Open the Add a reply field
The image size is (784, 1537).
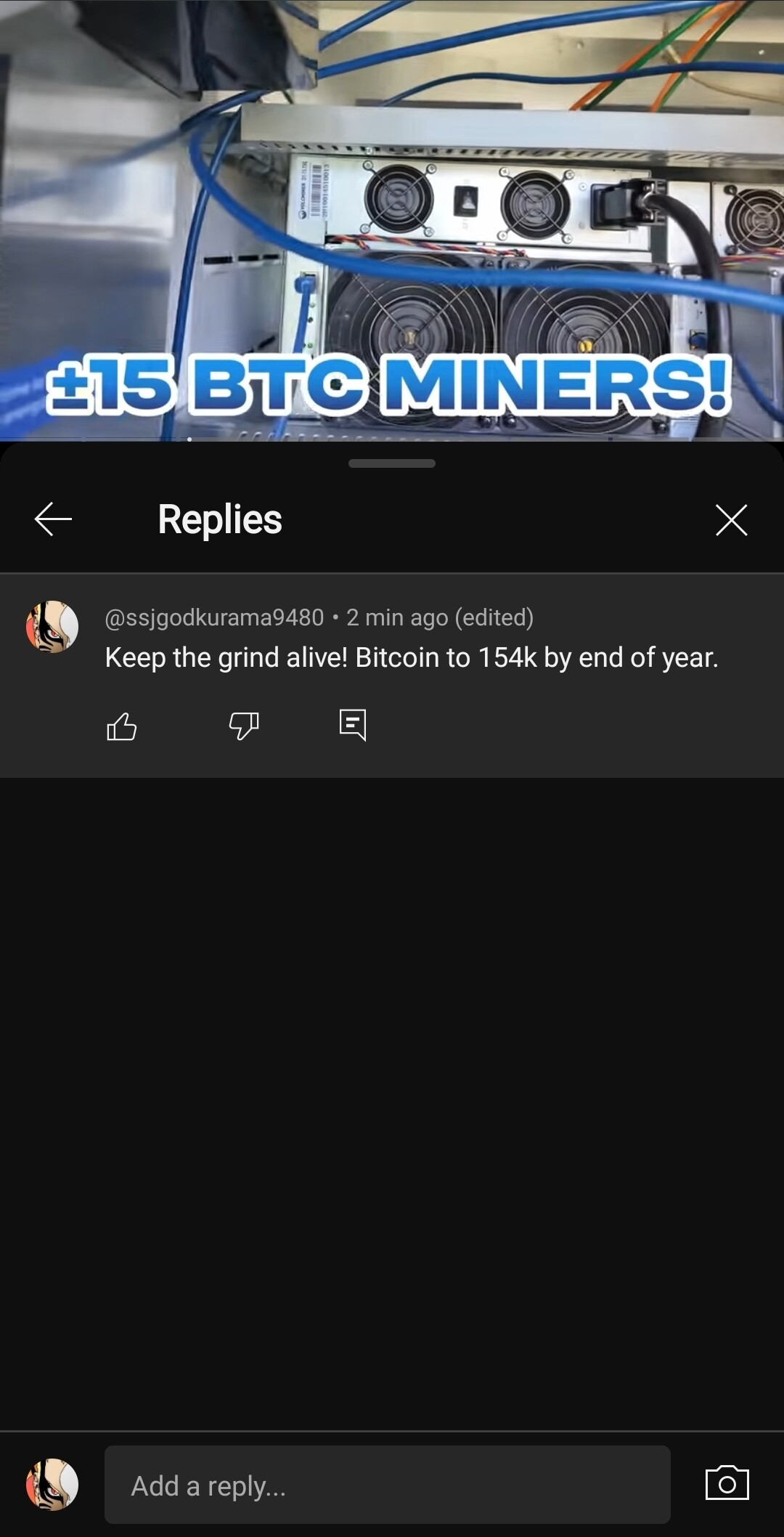click(388, 1485)
